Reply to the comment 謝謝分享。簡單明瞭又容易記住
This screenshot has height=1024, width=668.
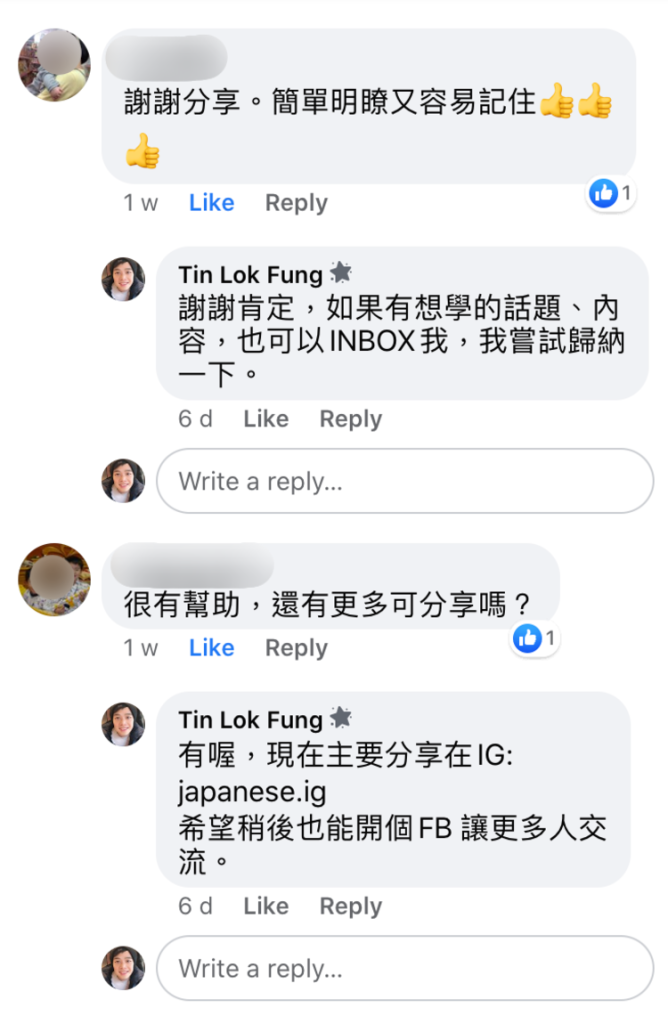pos(296,203)
